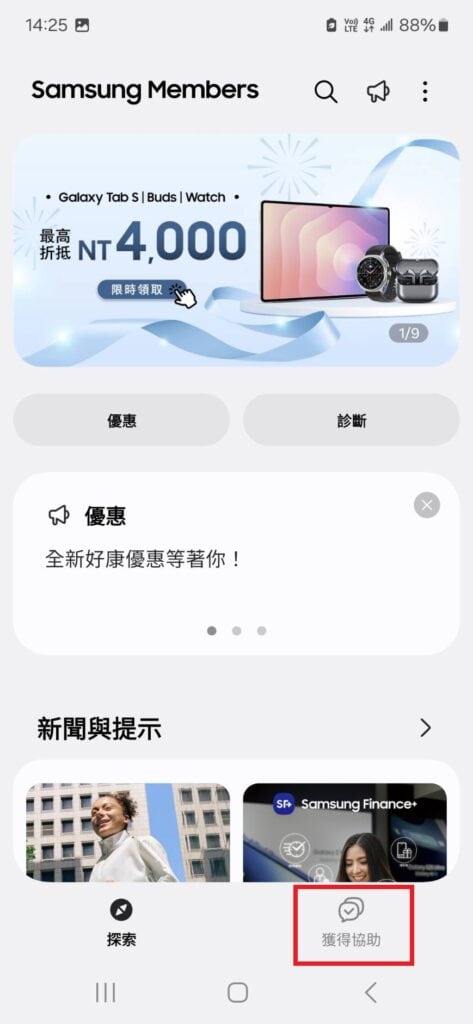Open the NT 4,000 discount banner
473x1024 pixels.
coord(236,250)
